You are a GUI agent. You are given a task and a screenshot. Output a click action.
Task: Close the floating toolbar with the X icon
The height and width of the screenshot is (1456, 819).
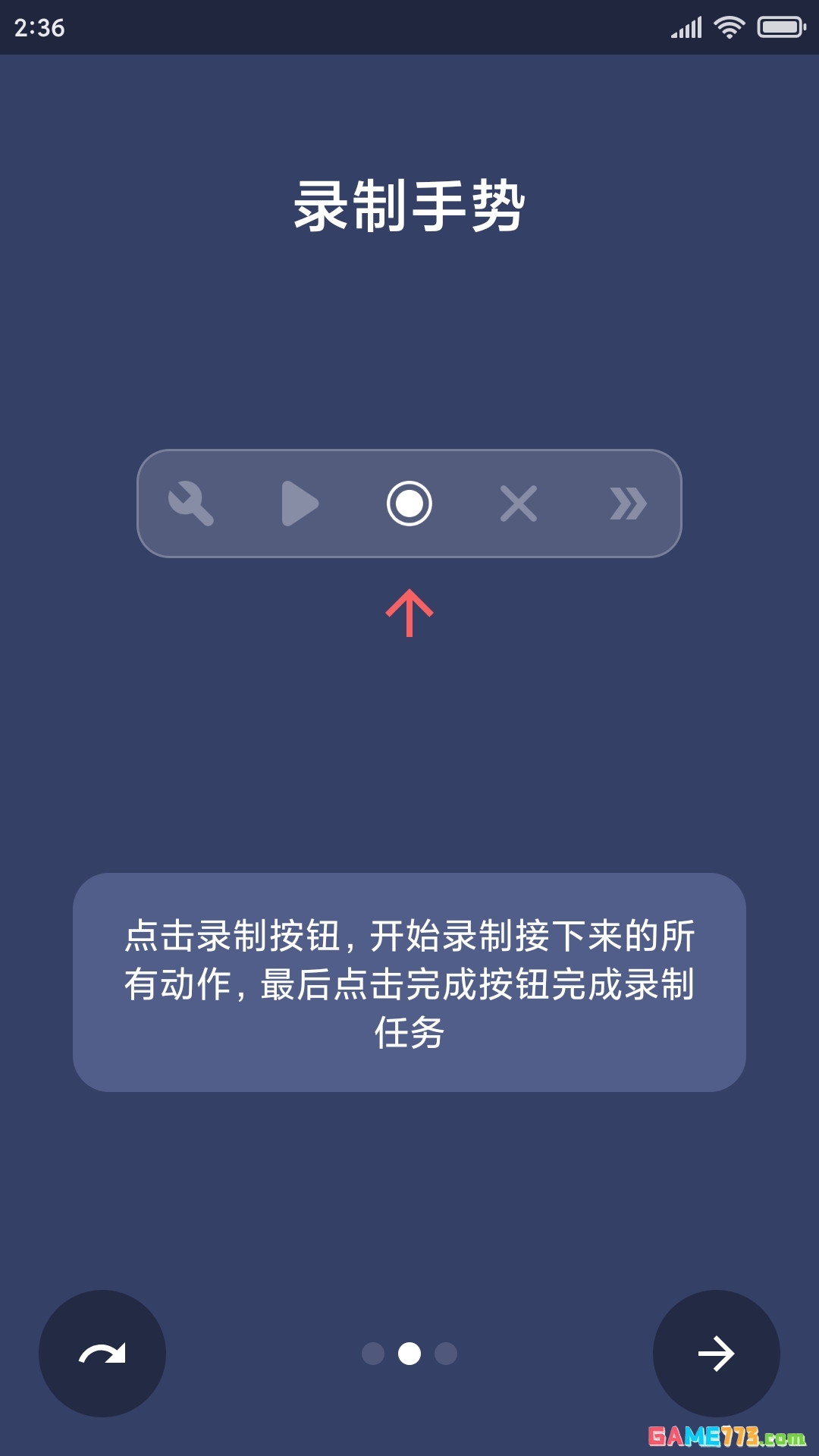[x=519, y=504]
